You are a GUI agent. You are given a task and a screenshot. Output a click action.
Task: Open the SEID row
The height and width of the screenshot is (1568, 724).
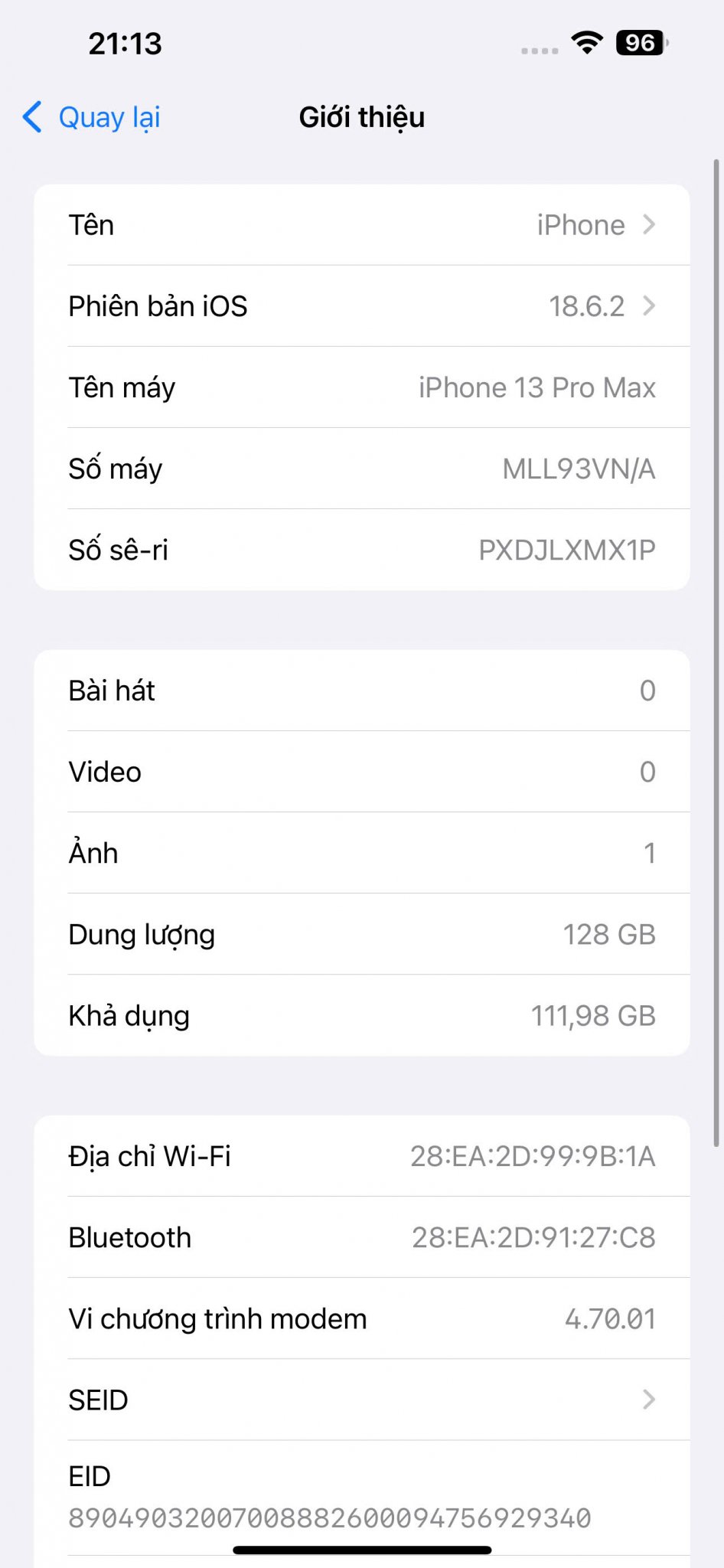click(361, 1400)
